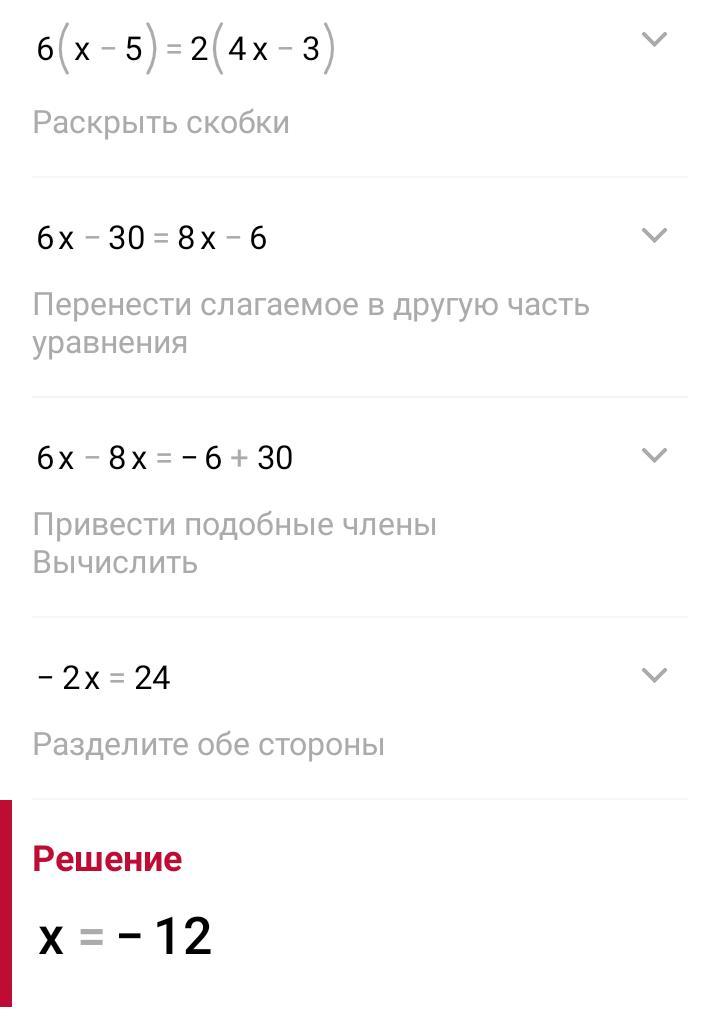Expand the step 6x − 8x = −6 + 30
720x1024 pixels.
653,456
